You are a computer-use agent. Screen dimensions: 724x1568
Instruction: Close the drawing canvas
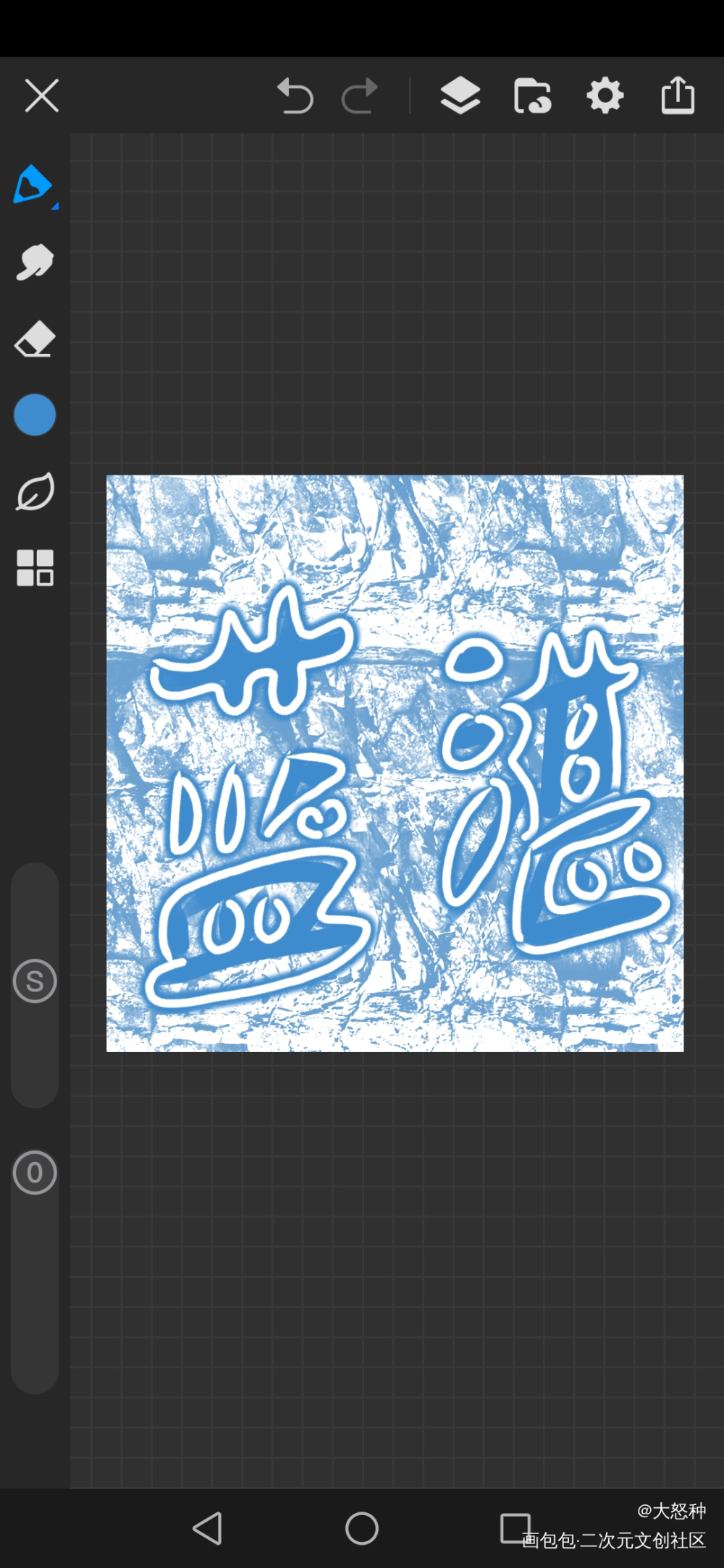point(41,96)
